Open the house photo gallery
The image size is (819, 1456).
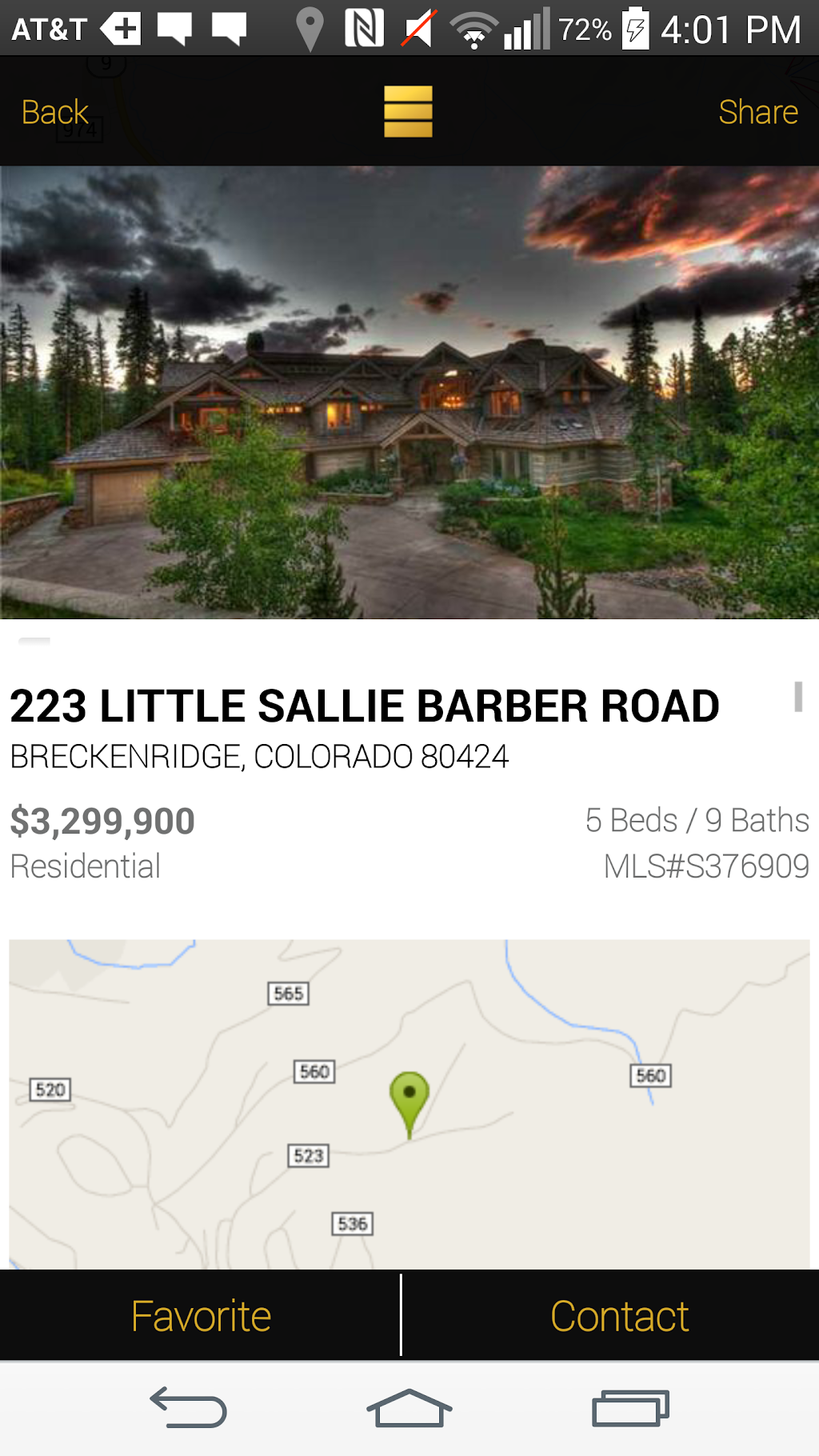pyautogui.click(x=409, y=392)
